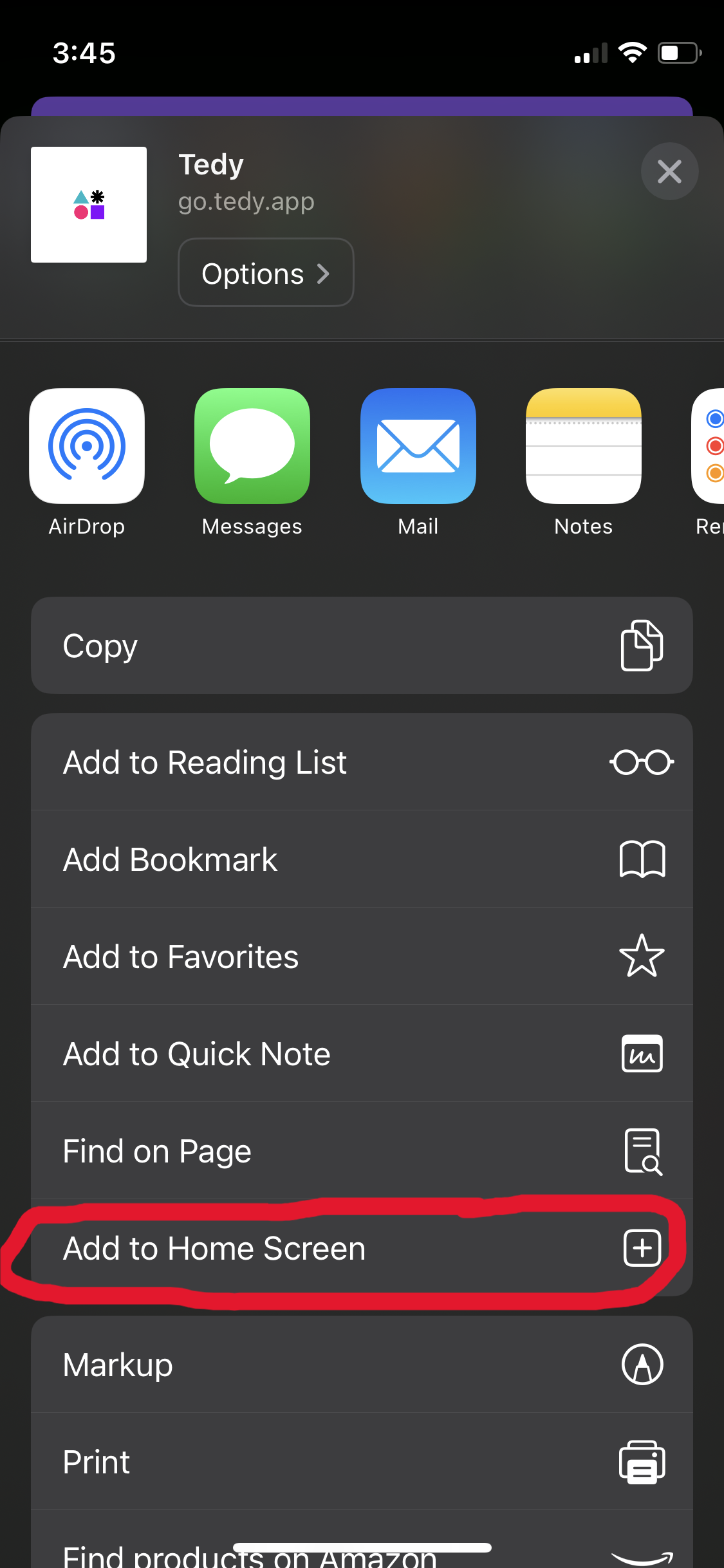This screenshot has width=724, height=1568.
Task: Open Find on Page
Action: (x=362, y=1151)
